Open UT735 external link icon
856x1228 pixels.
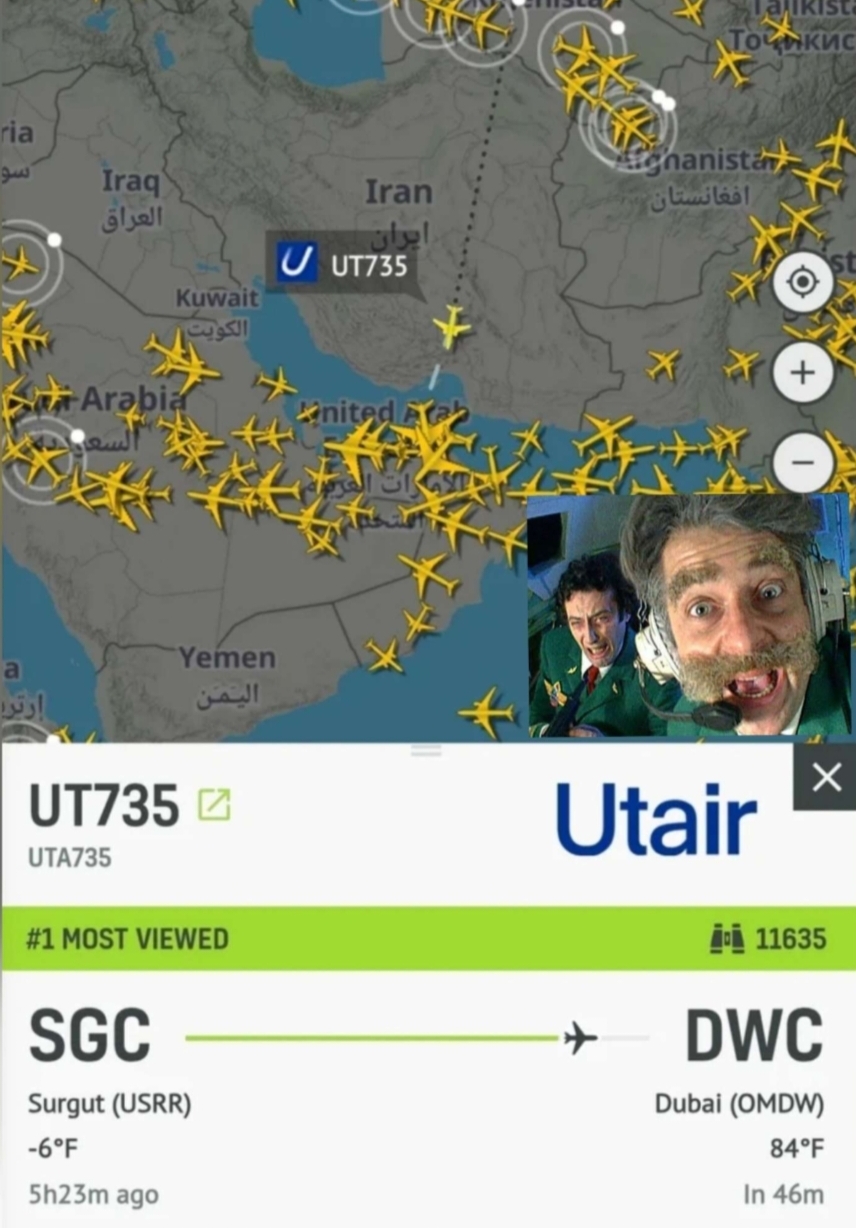(x=214, y=805)
